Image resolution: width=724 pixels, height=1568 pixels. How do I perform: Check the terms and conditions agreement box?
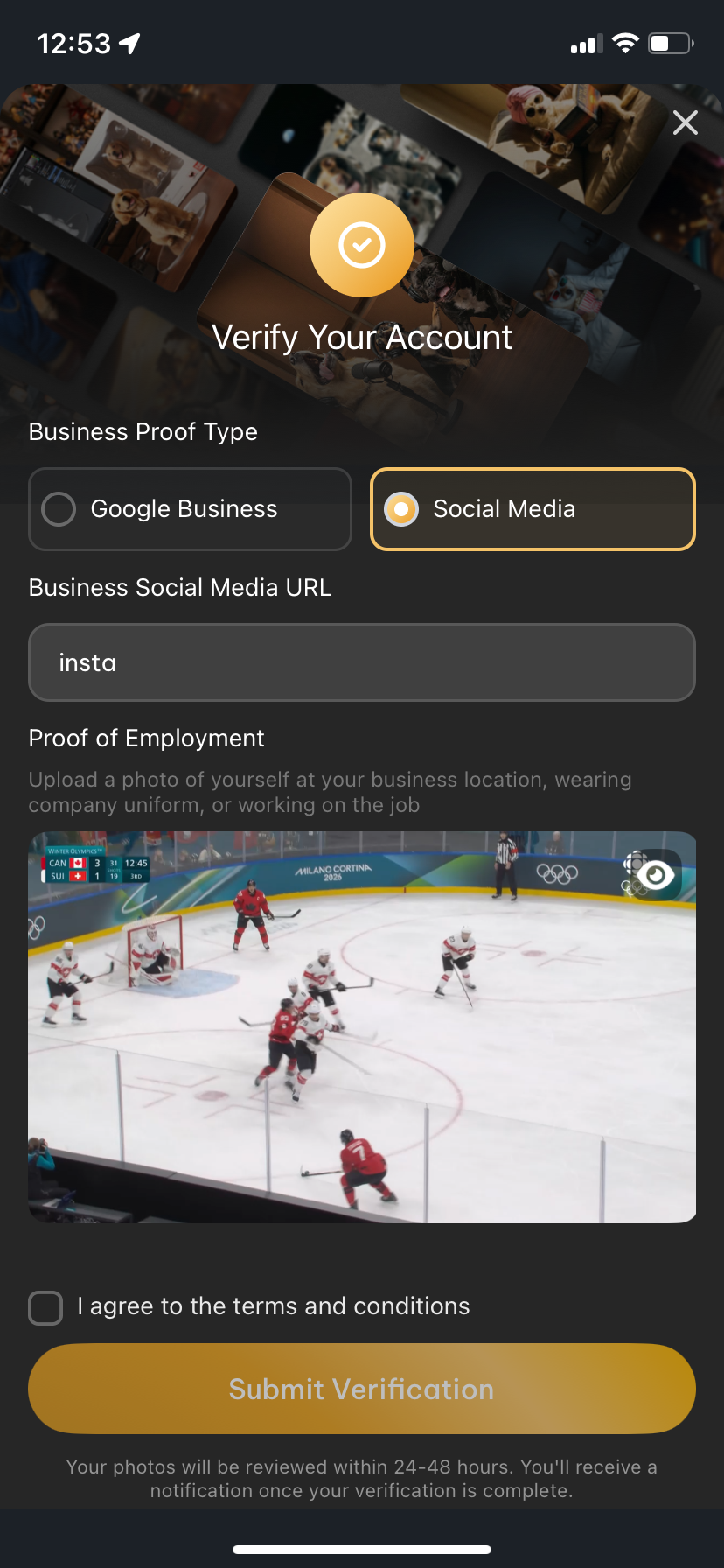click(45, 1308)
